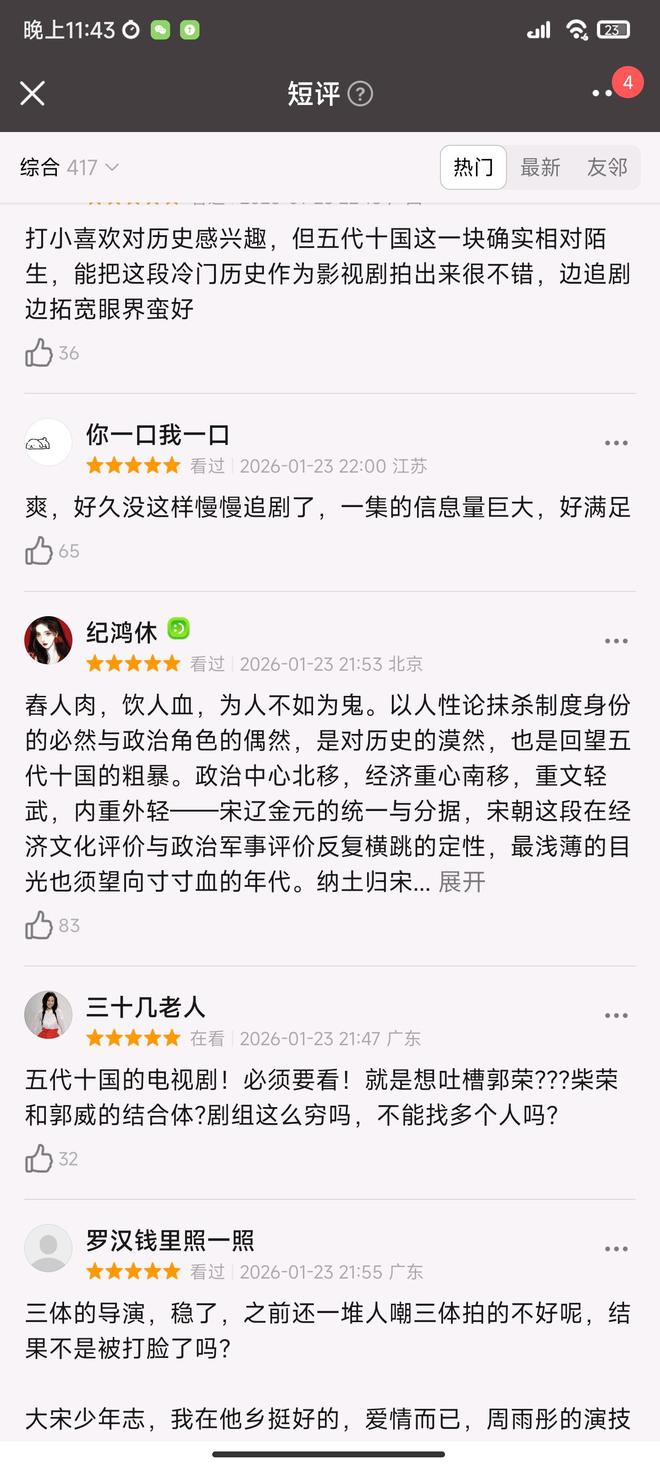Open 三十几老人's profile avatar
Screen dimensions: 660x1467
click(48, 1015)
